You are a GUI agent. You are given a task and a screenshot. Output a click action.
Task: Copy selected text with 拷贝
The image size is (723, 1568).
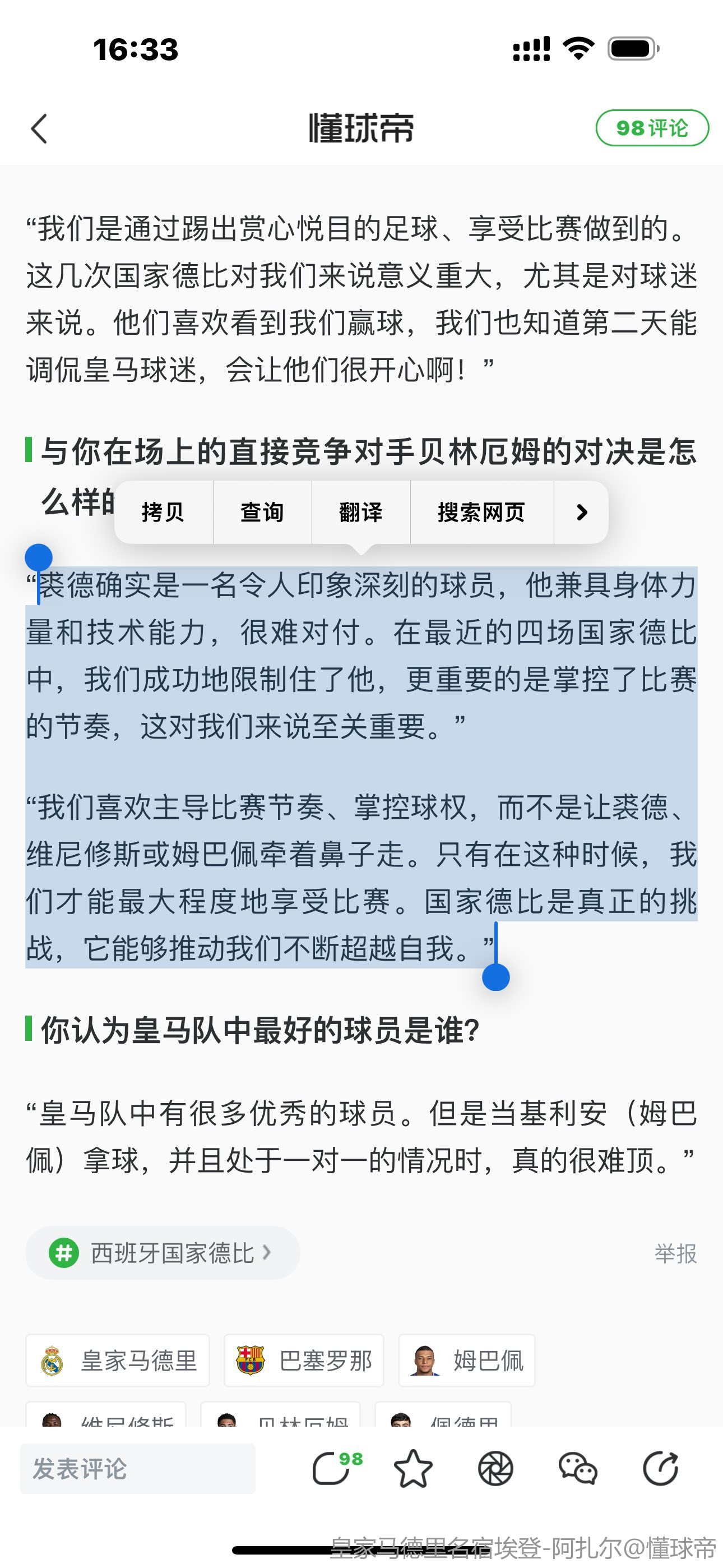coord(163,512)
